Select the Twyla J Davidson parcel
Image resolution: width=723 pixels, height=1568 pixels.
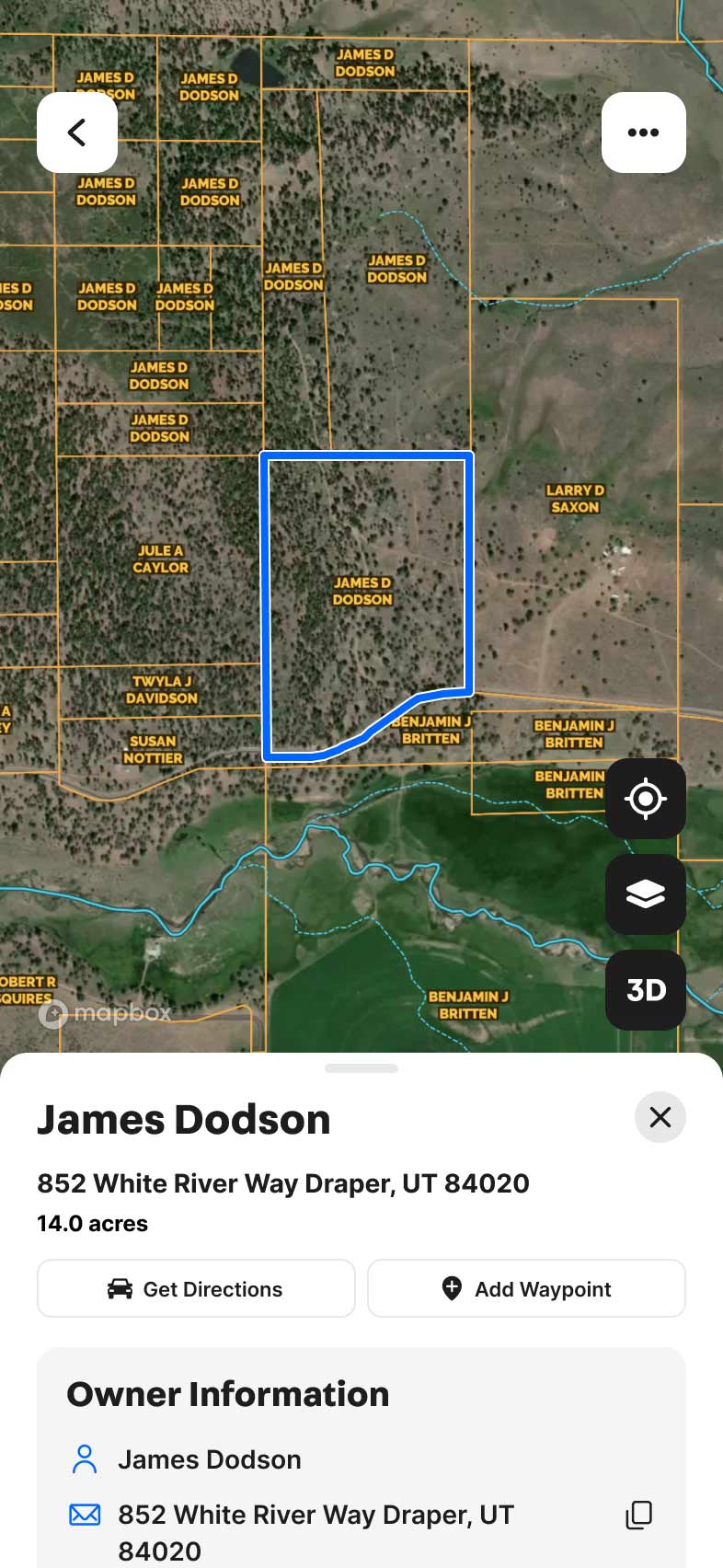pos(162,689)
